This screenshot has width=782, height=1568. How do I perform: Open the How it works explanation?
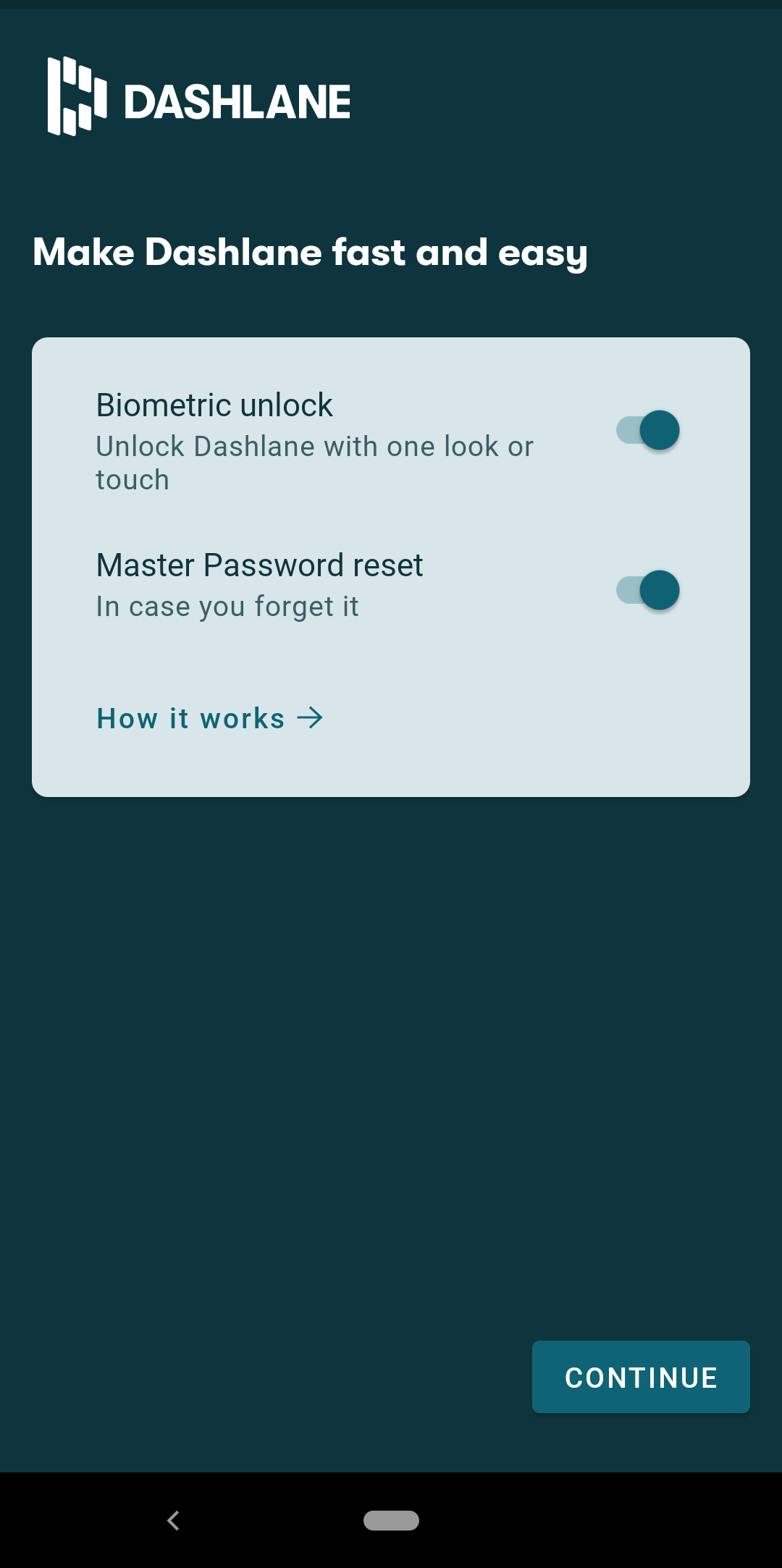[x=190, y=717]
